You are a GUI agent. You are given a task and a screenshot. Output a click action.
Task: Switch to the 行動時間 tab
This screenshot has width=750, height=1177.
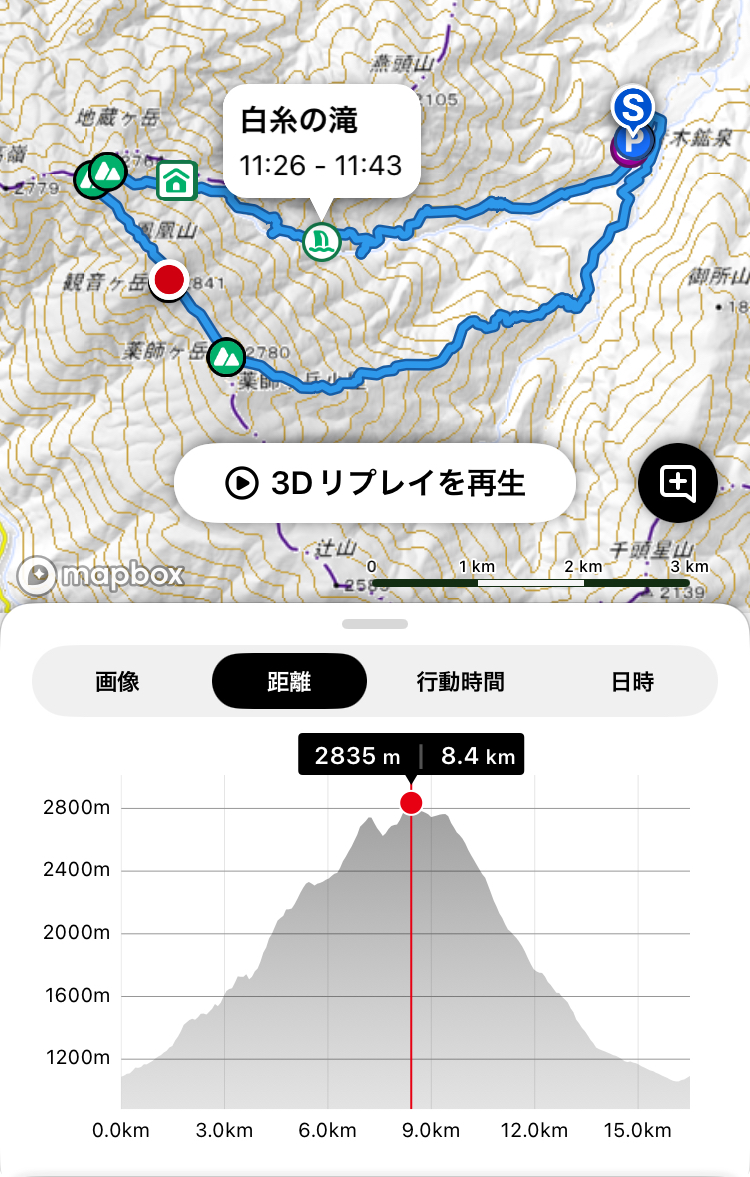[460, 682]
